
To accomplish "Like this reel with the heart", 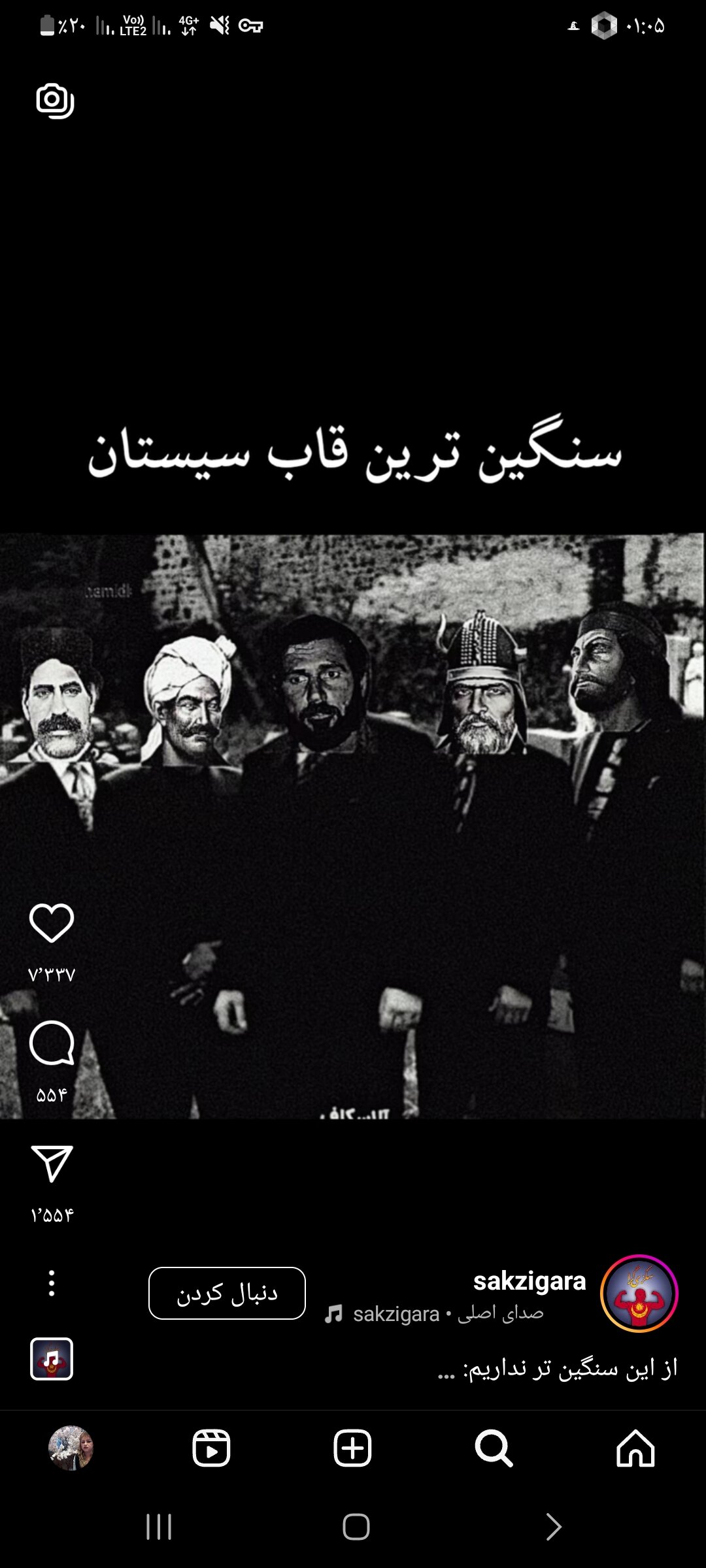I will (x=52, y=923).
